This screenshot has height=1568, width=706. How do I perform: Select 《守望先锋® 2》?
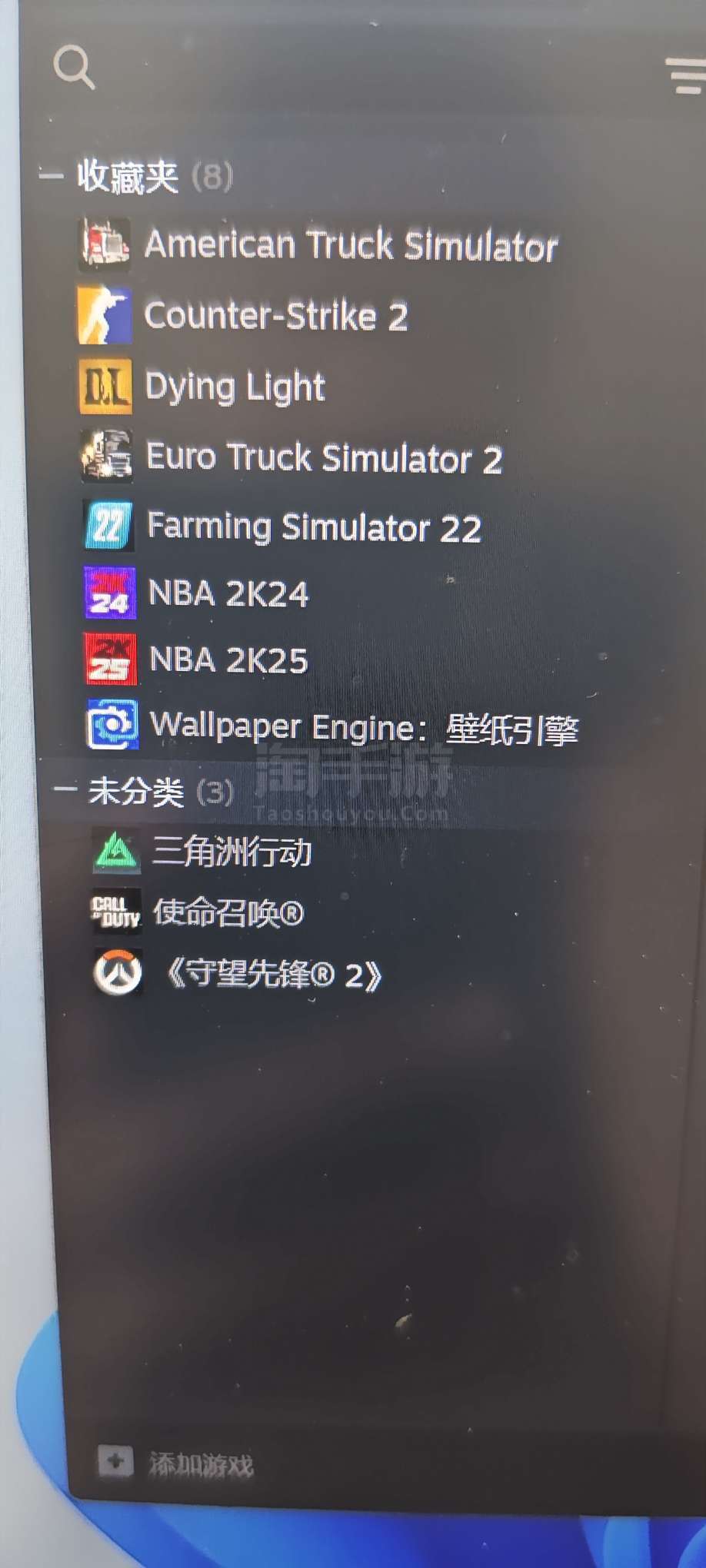[238, 973]
